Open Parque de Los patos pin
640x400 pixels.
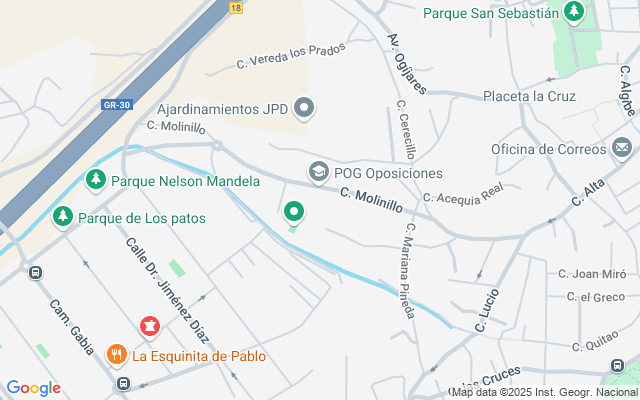pos(63,216)
